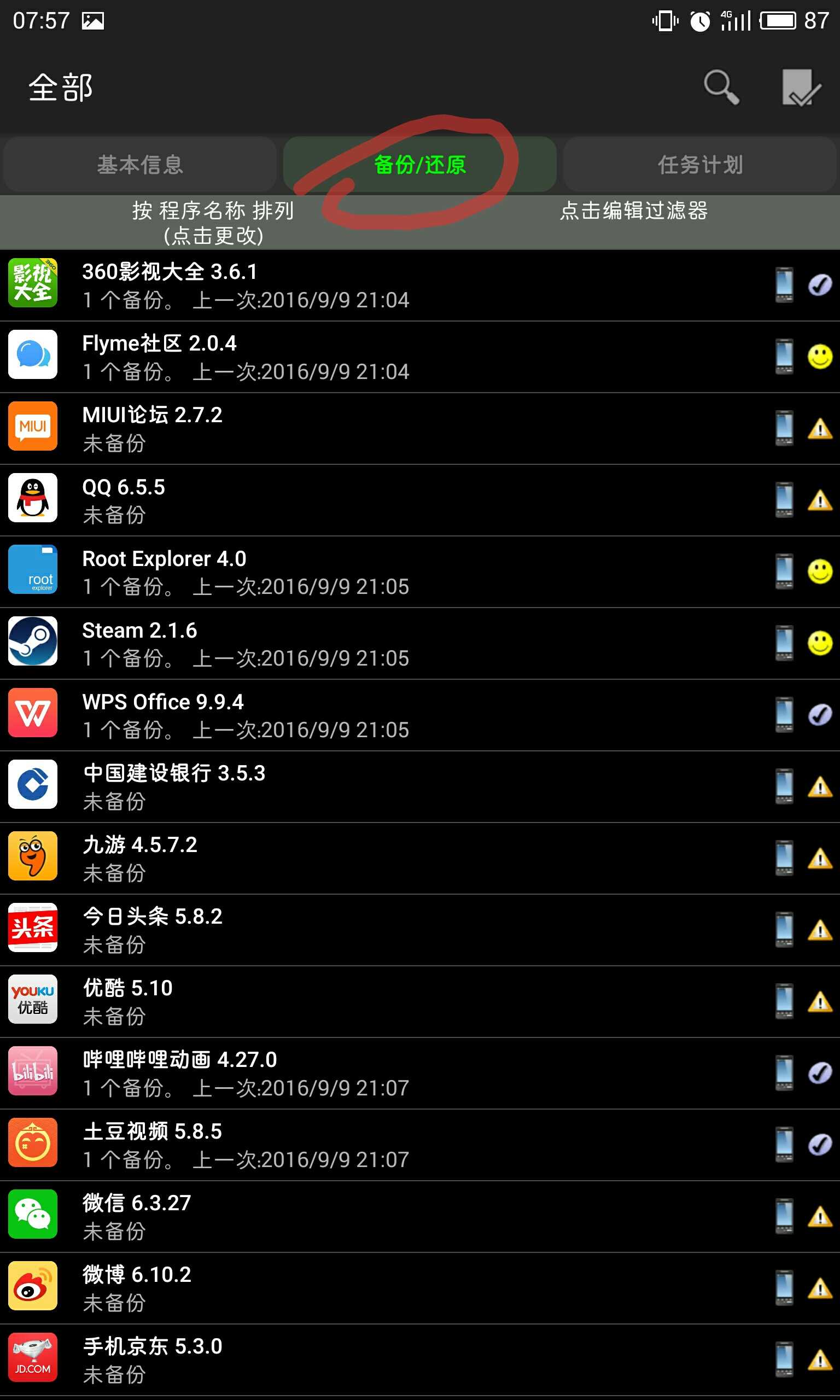This screenshot has height=1400, width=840.
Task: Switch to the 基本信息 tab
Action: [x=140, y=164]
